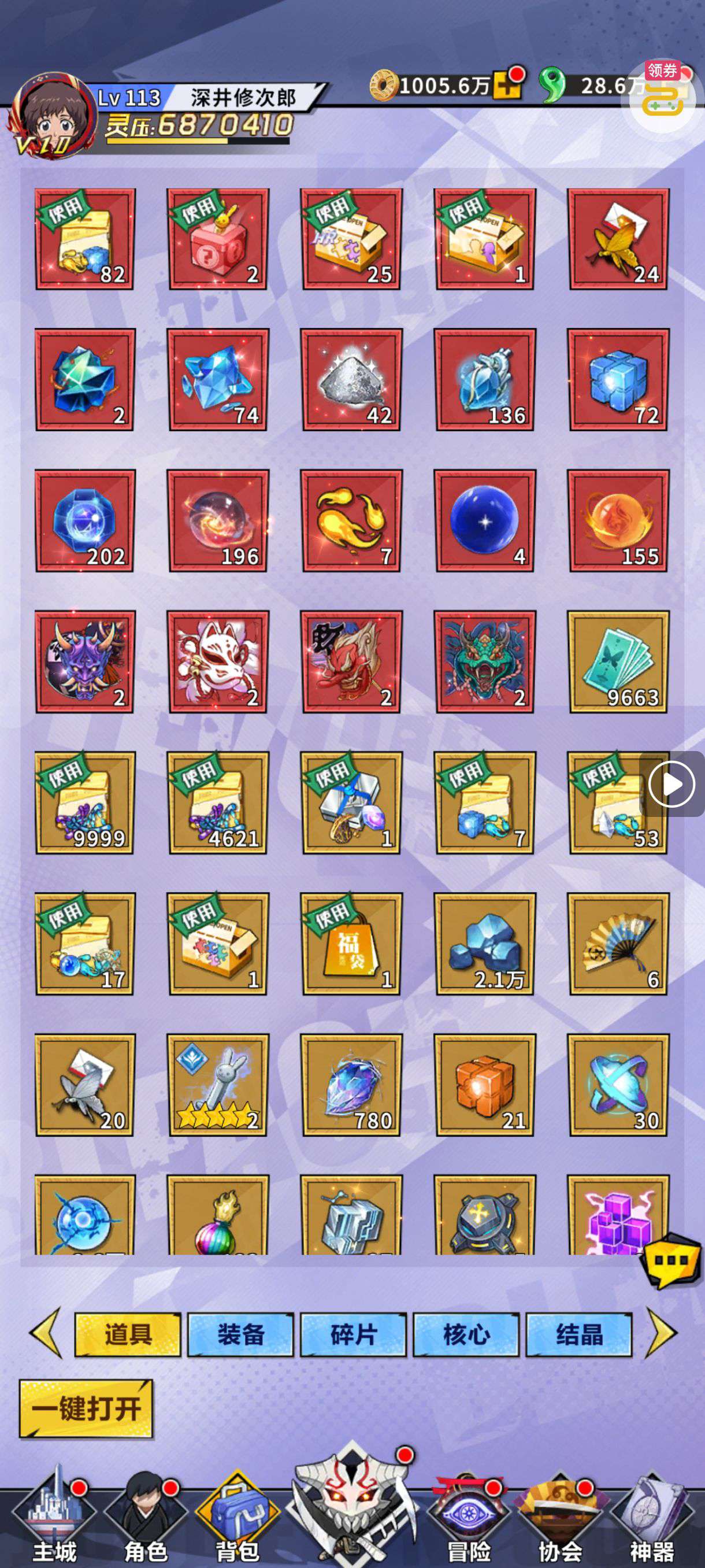Open 冒险 from bottom navigation
The width and height of the screenshot is (705, 1568).
[x=469, y=1522]
